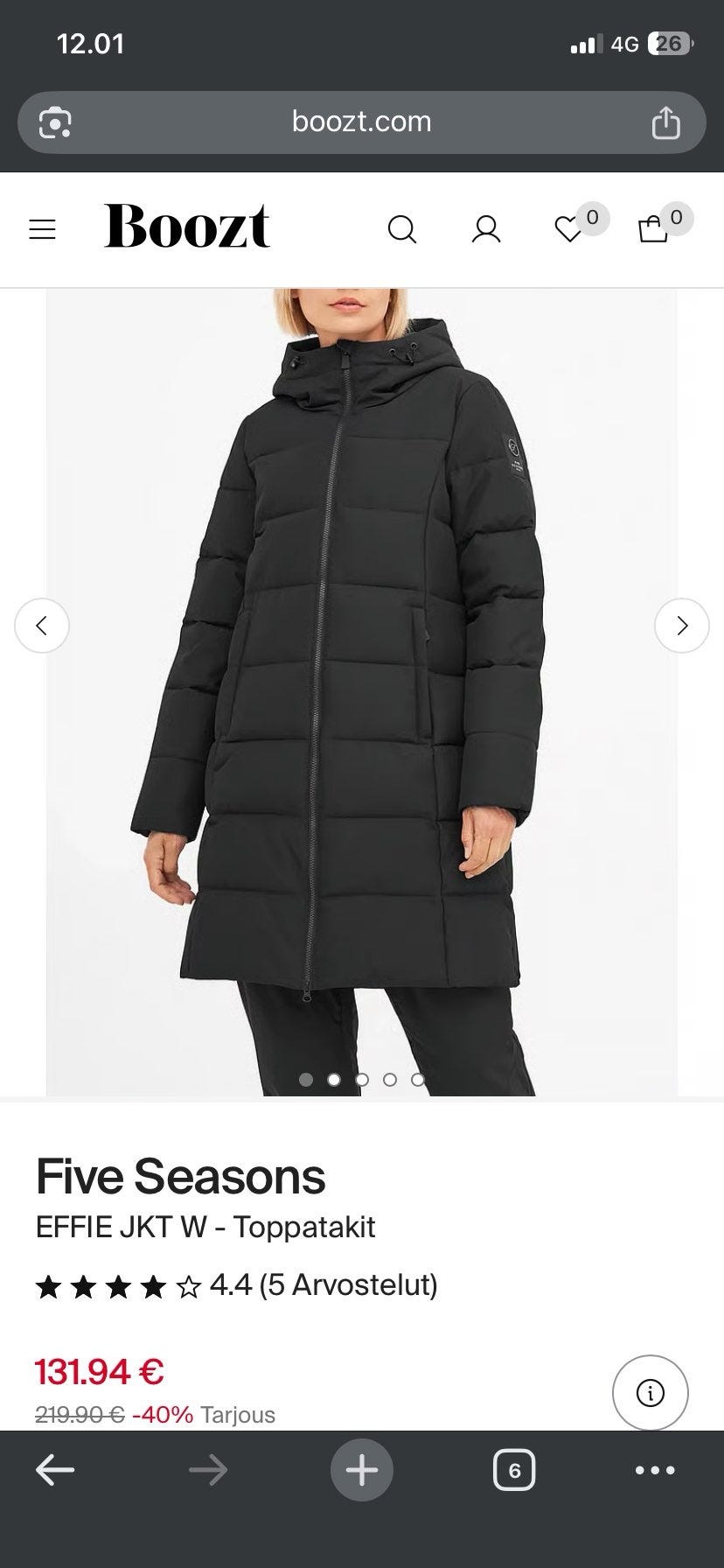Open the product info button

pyautogui.click(x=650, y=1392)
